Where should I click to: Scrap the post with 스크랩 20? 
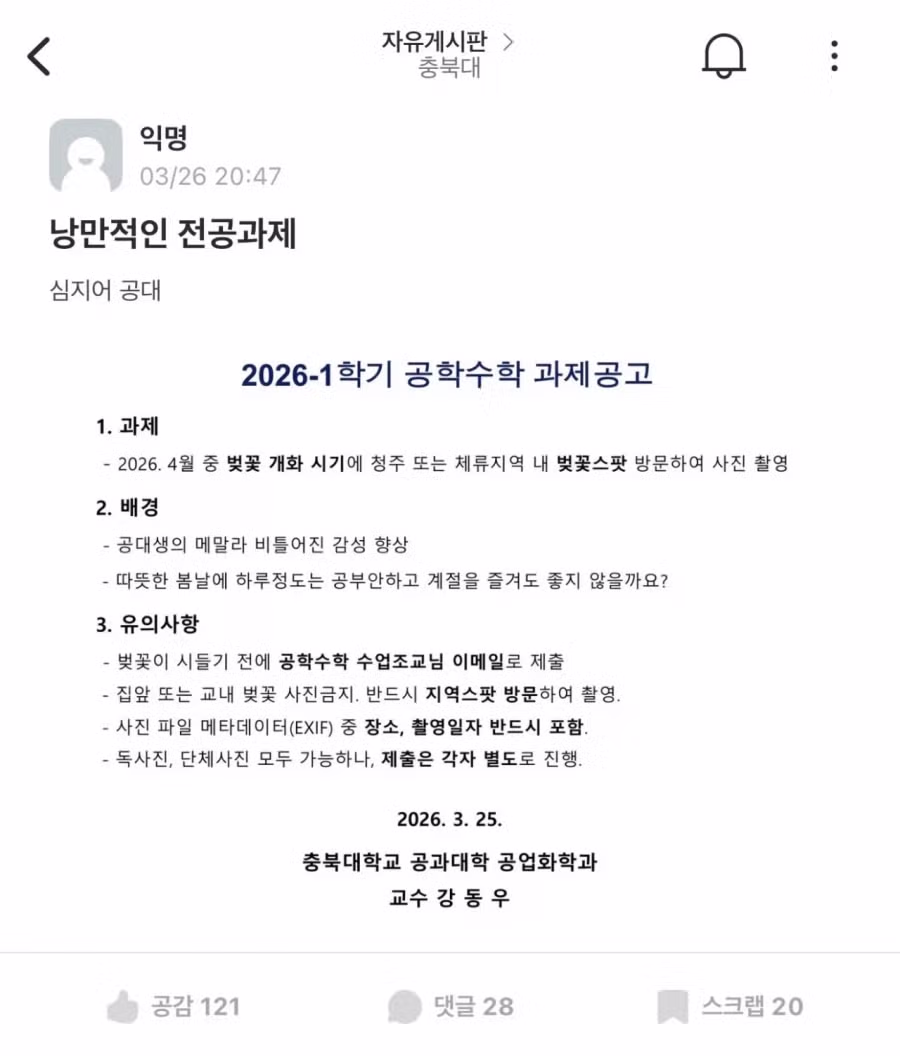(730, 1006)
